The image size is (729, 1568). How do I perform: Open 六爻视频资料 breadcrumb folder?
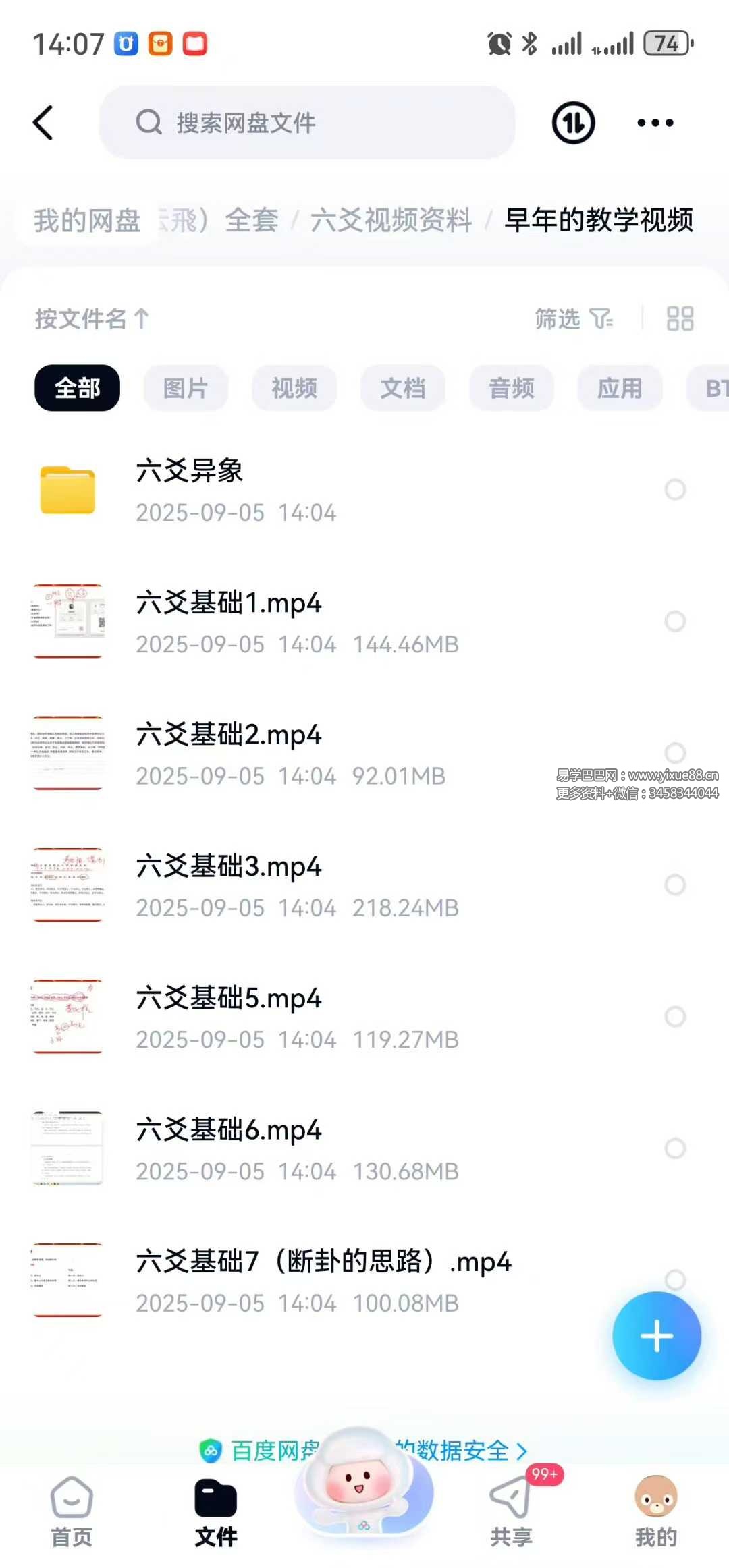coord(391,221)
